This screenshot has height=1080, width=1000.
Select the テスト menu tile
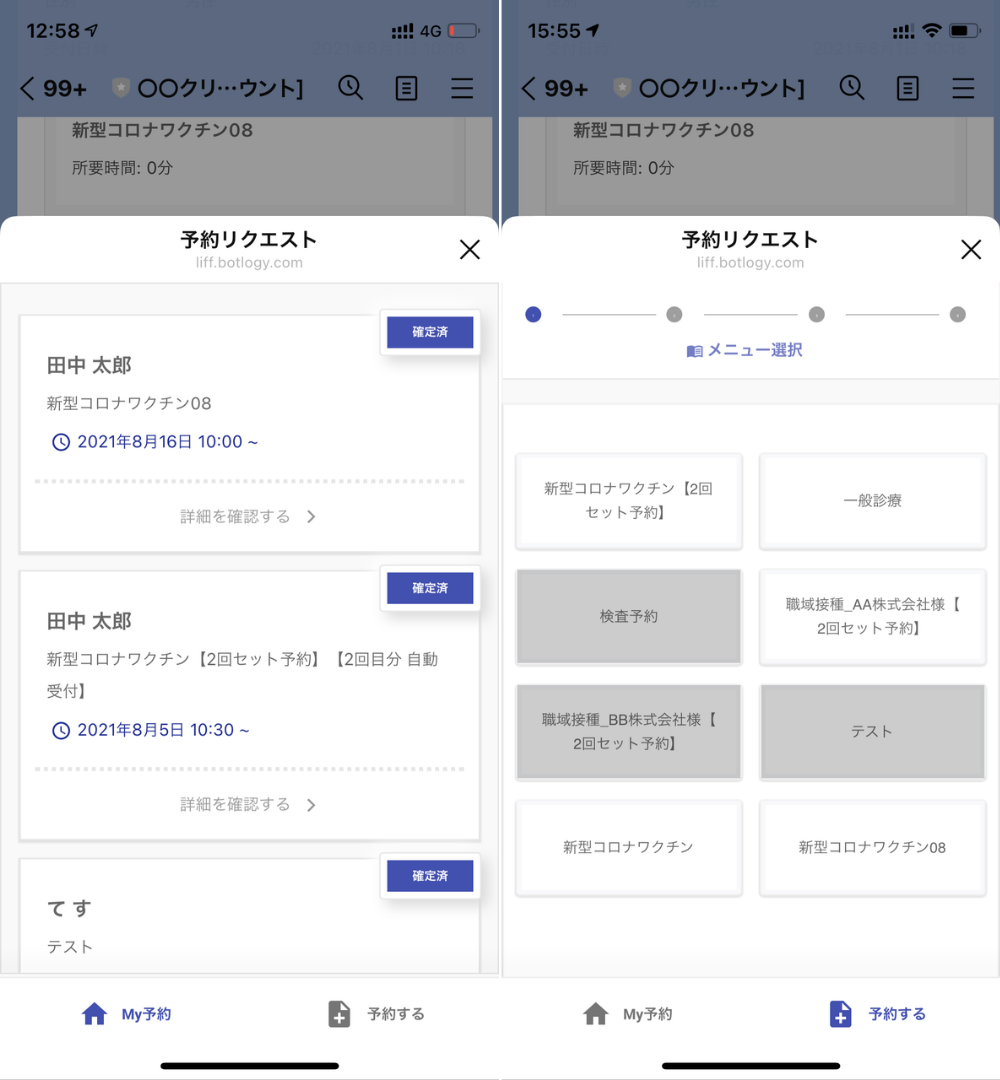(x=872, y=732)
